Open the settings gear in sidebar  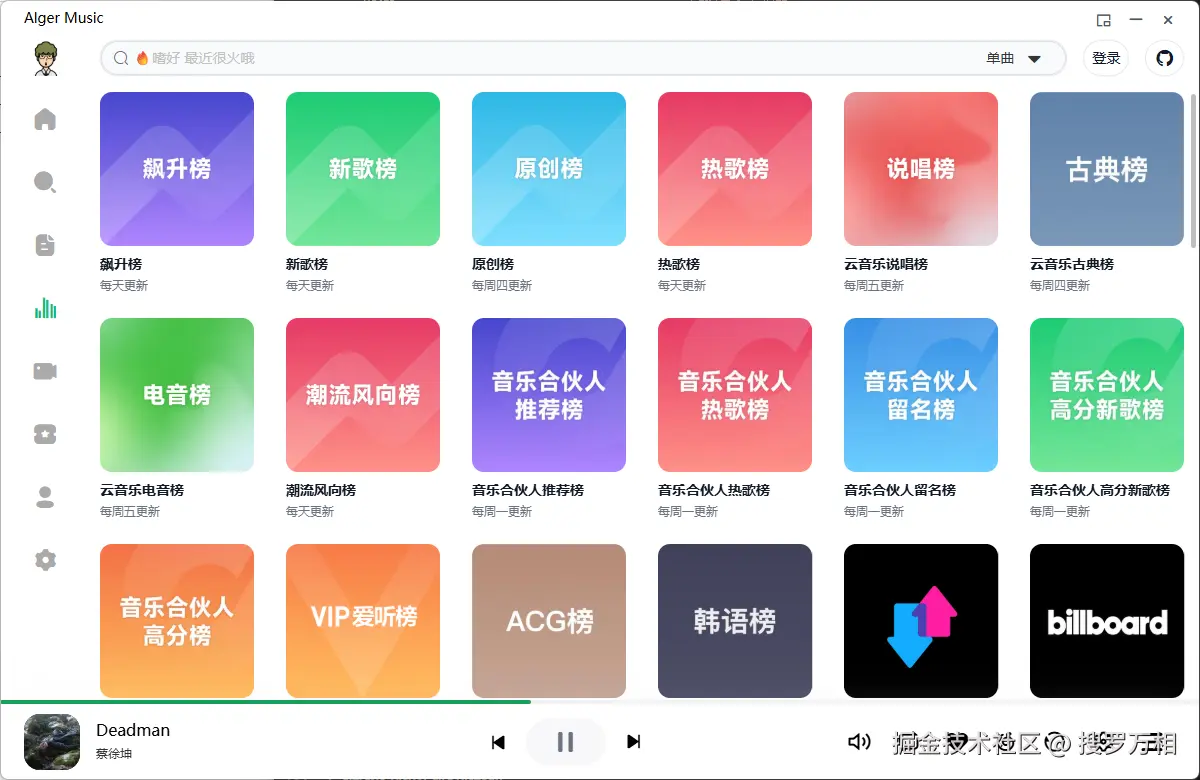45,560
